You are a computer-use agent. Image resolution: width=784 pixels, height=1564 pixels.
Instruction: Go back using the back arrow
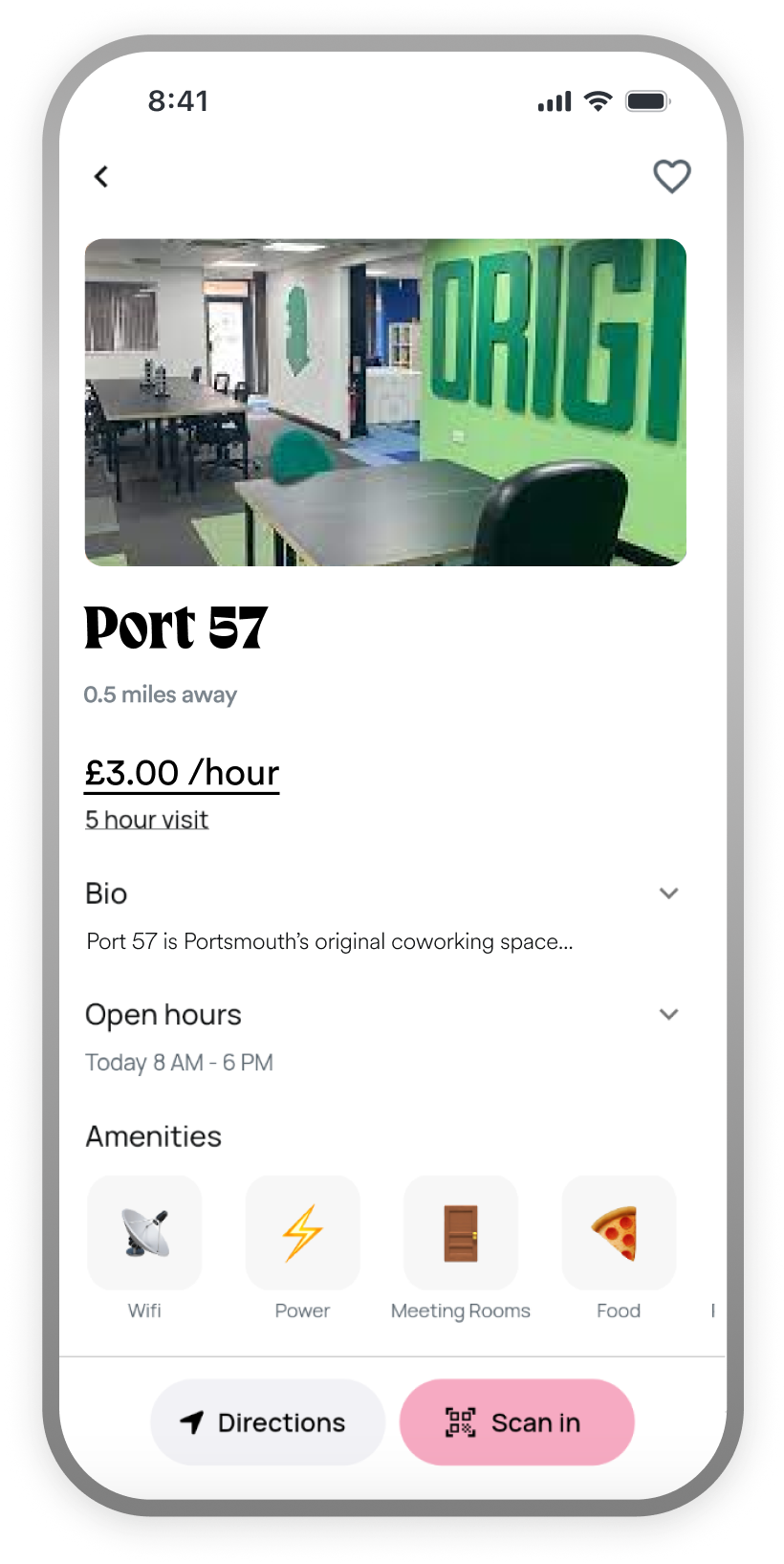coord(101,176)
